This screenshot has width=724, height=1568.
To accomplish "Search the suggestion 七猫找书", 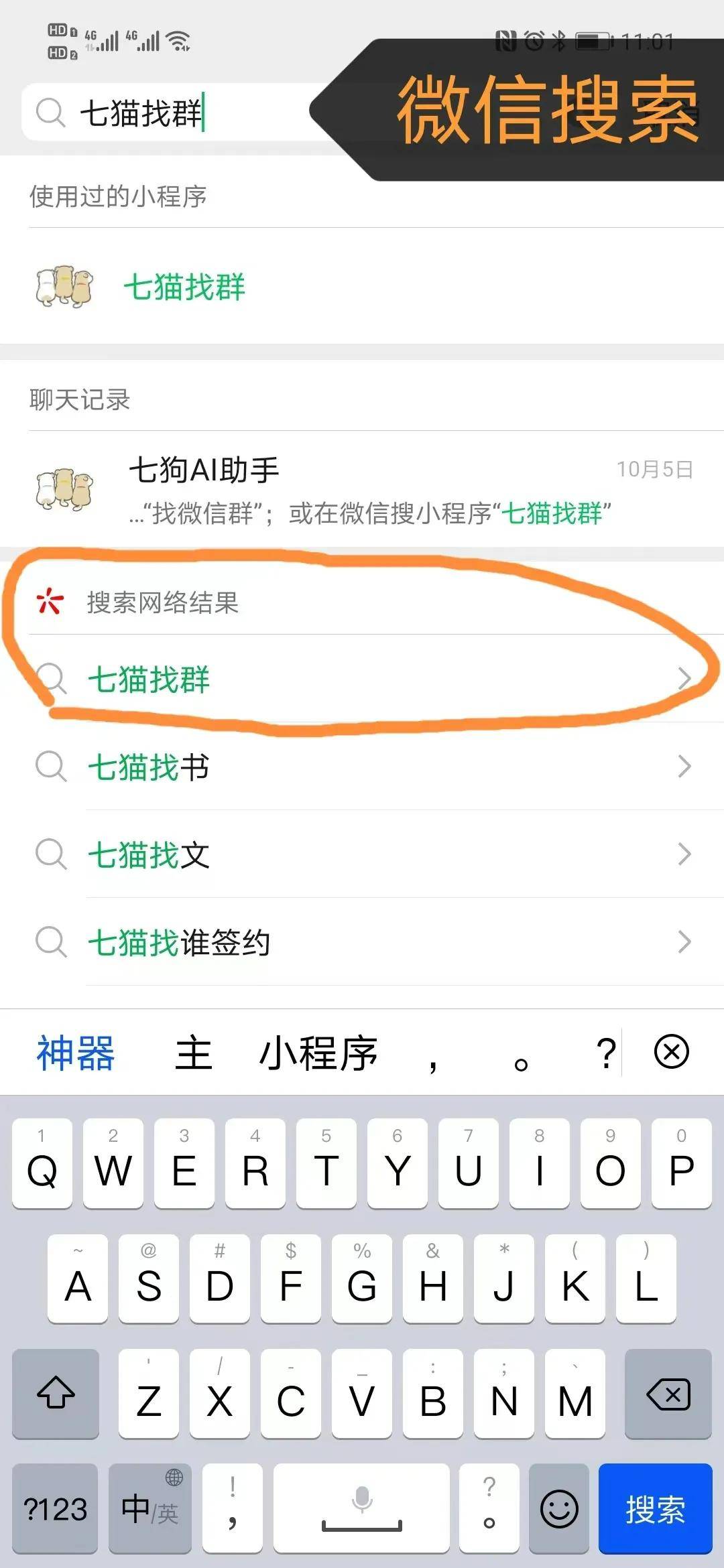I will 362,767.
